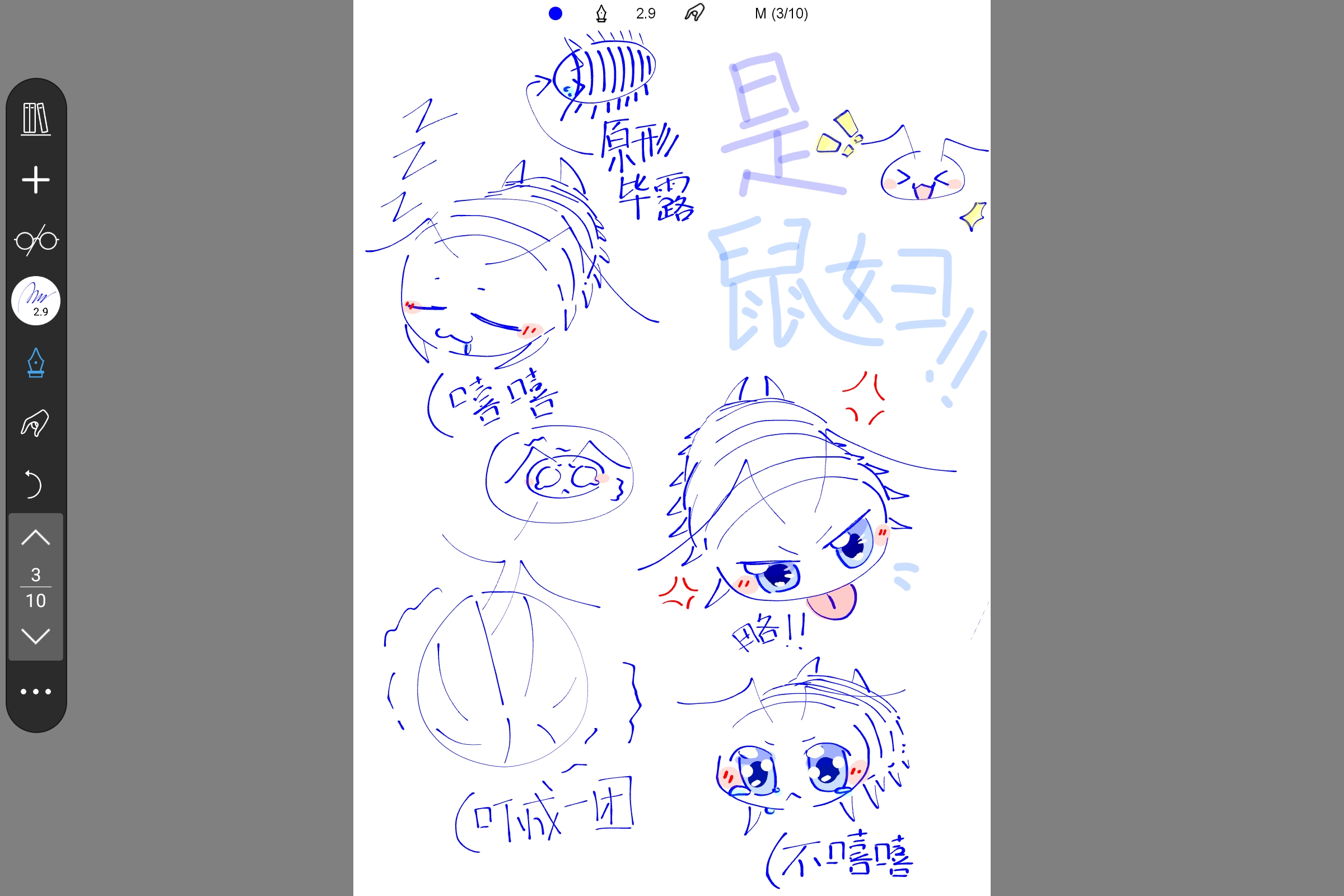Open the three-dot more options
The image size is (1344, 896).
click(x=35, y=692)
